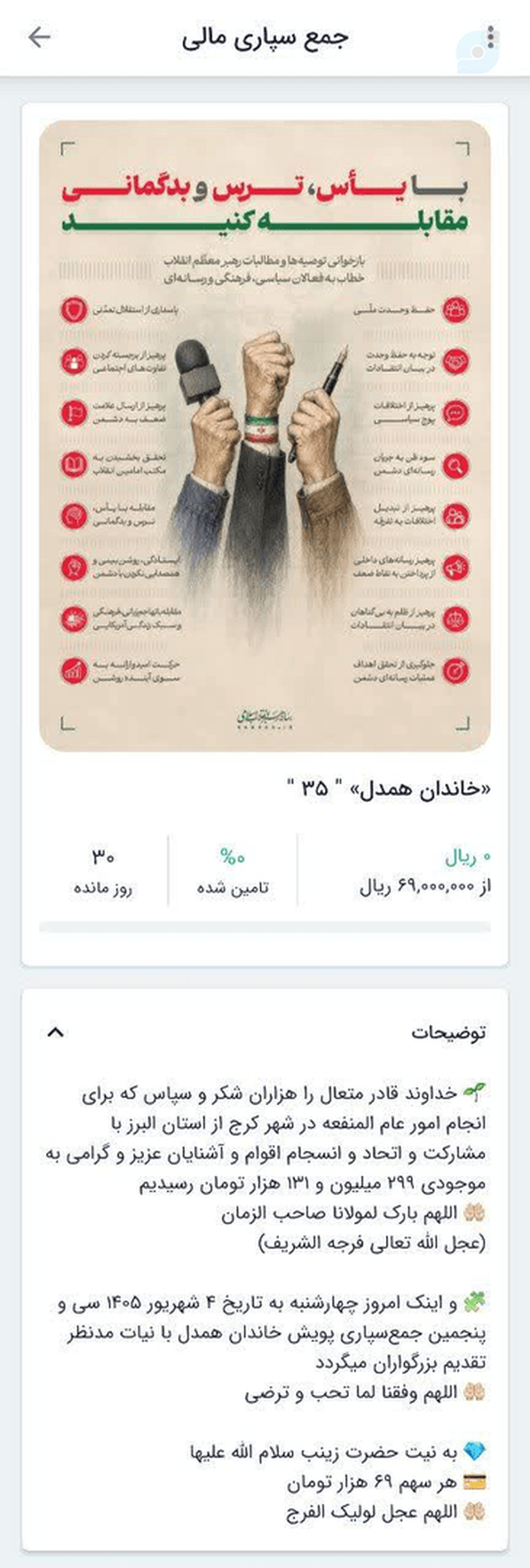Open the three-dot overflow menu
530x1568 pixels.
[x=491, y=38]
